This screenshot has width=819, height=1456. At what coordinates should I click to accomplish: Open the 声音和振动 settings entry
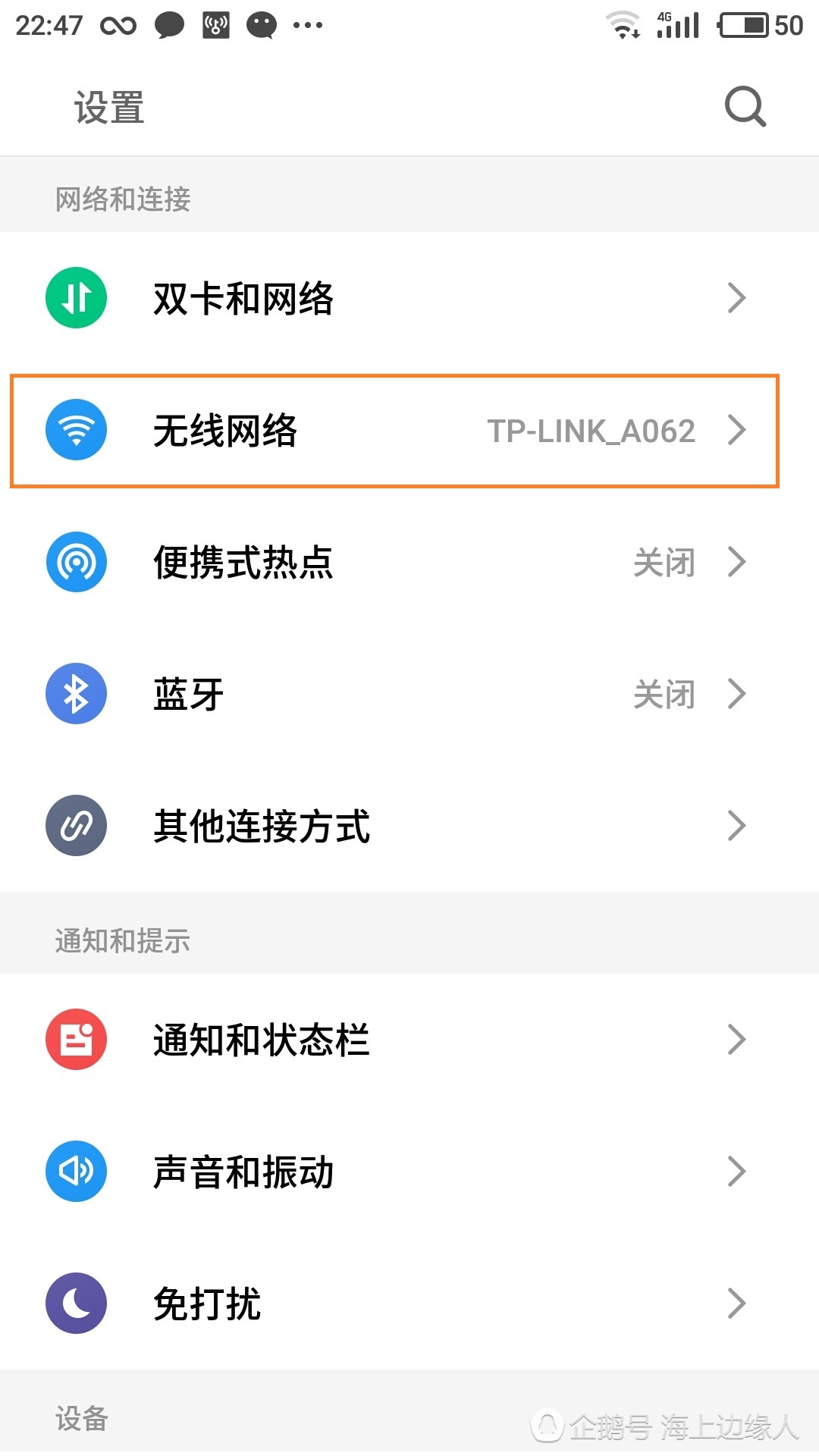pyautogui.click(x=243, y=1171)
